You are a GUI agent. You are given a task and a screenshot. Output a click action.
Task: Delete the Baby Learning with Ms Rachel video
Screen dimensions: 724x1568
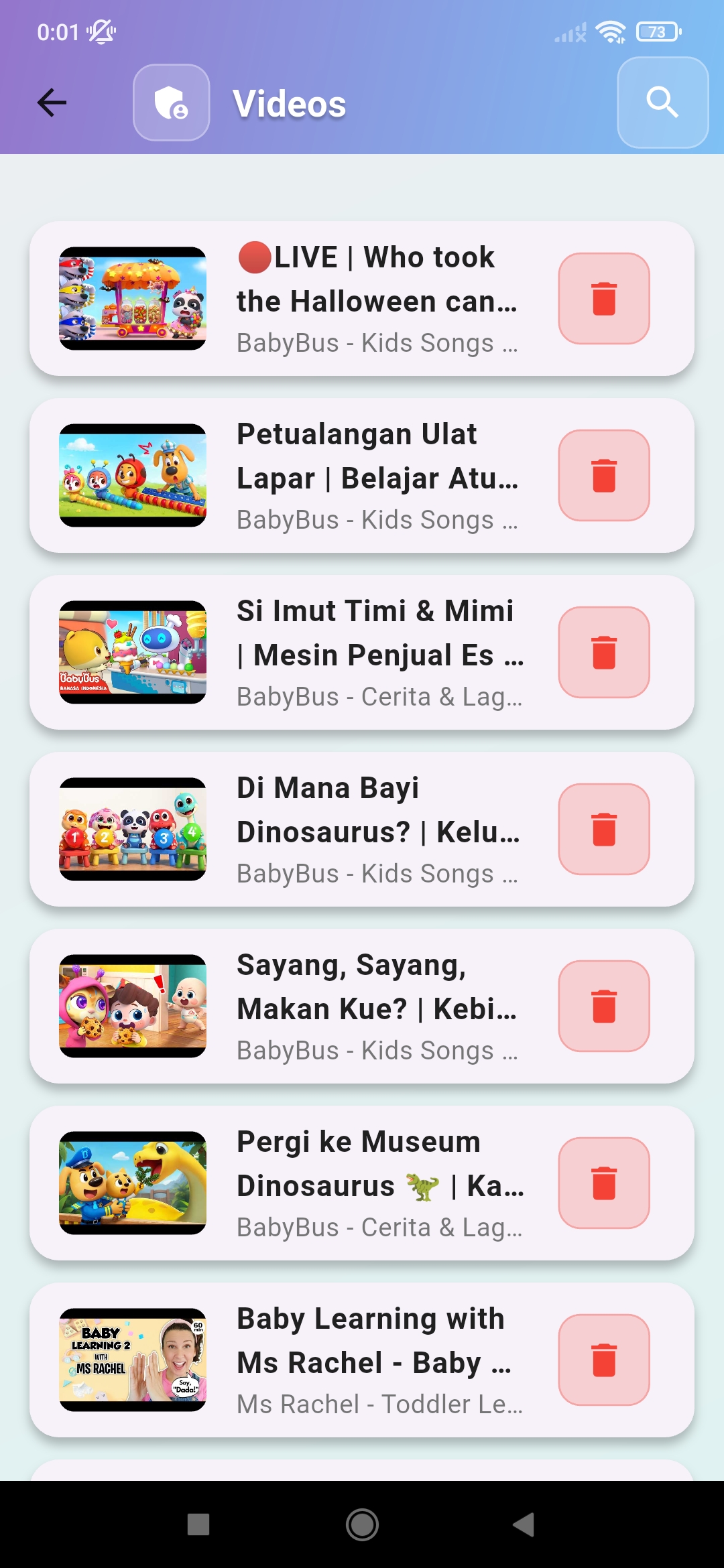pyautogui.click(x=603, y=1360)
